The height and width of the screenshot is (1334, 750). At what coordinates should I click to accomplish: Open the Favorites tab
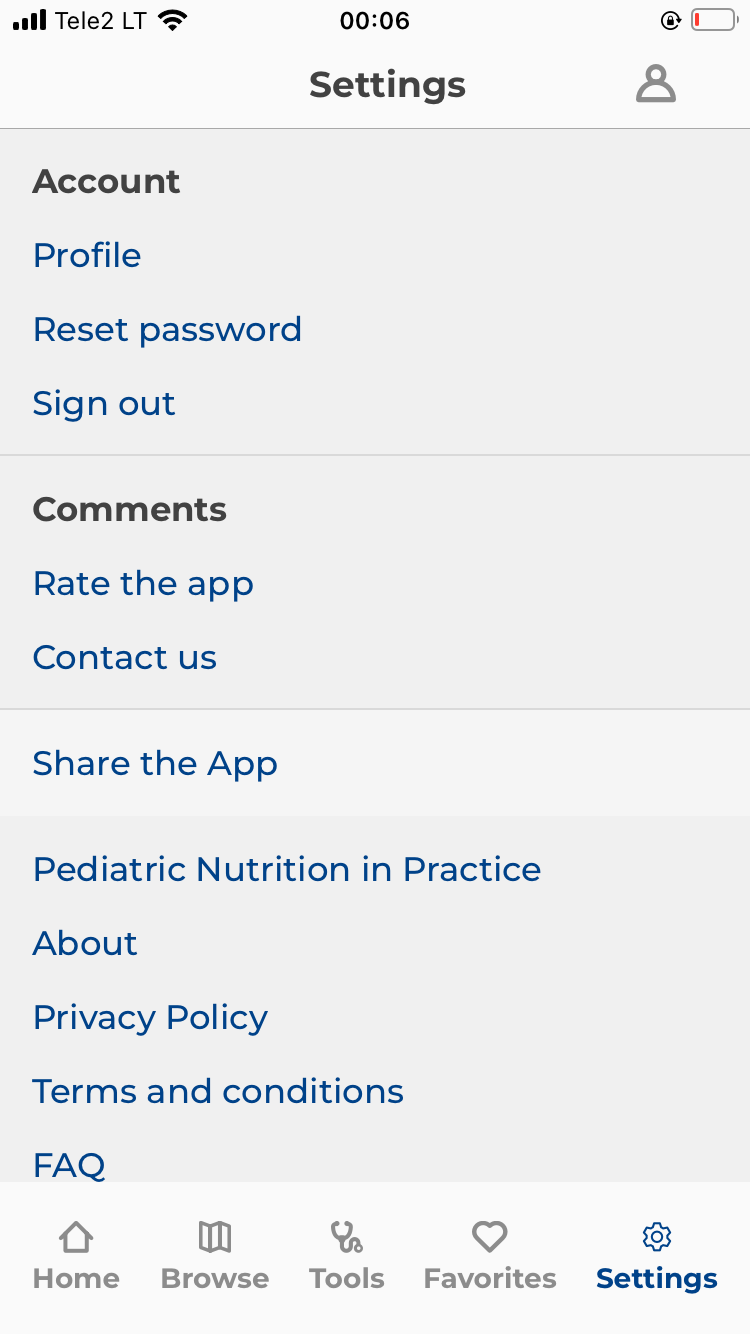[490, 1256]
